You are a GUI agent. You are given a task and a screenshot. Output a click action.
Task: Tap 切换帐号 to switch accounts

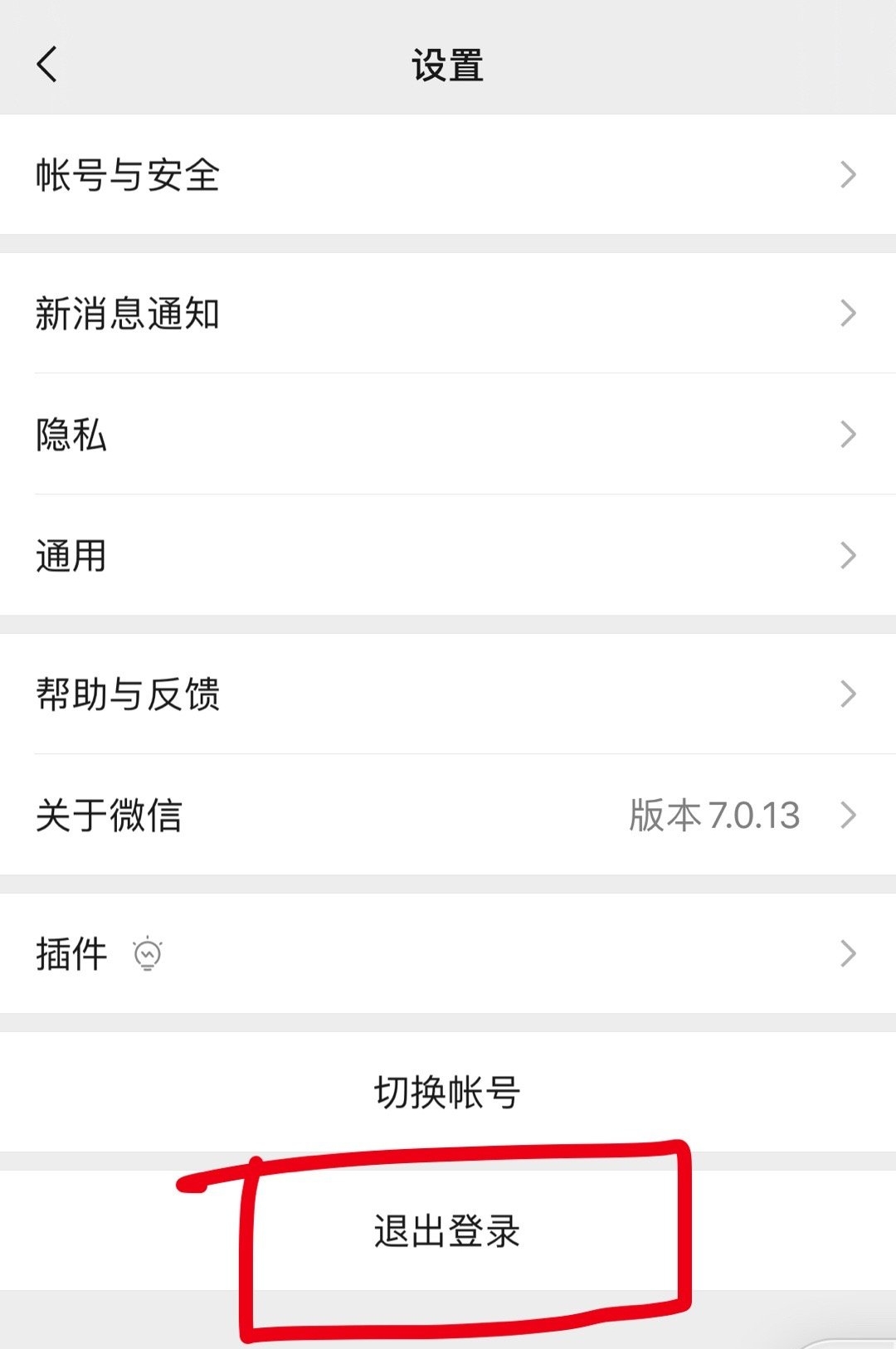448,1092
